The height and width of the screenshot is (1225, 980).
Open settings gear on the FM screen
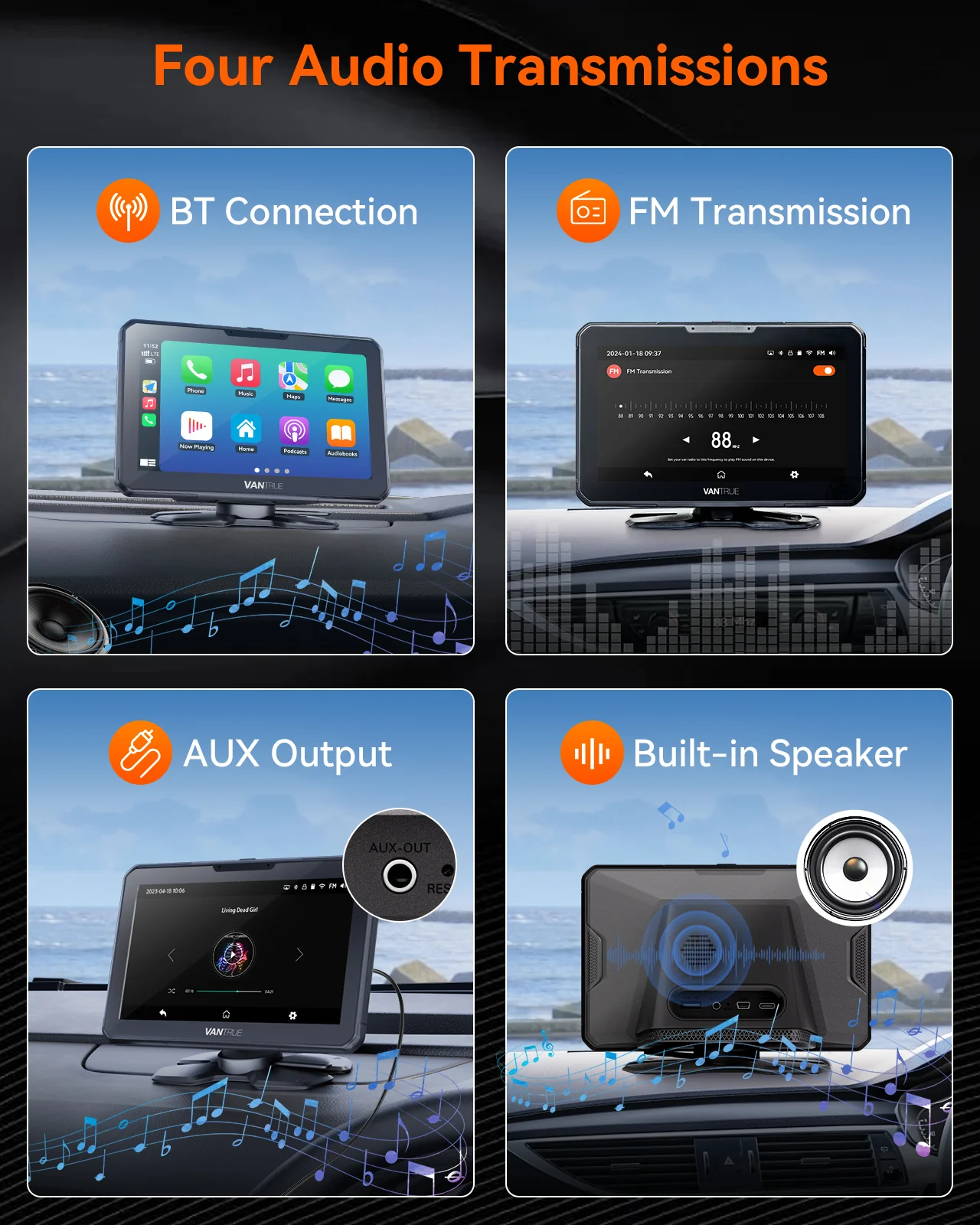(x=795, y=475)
